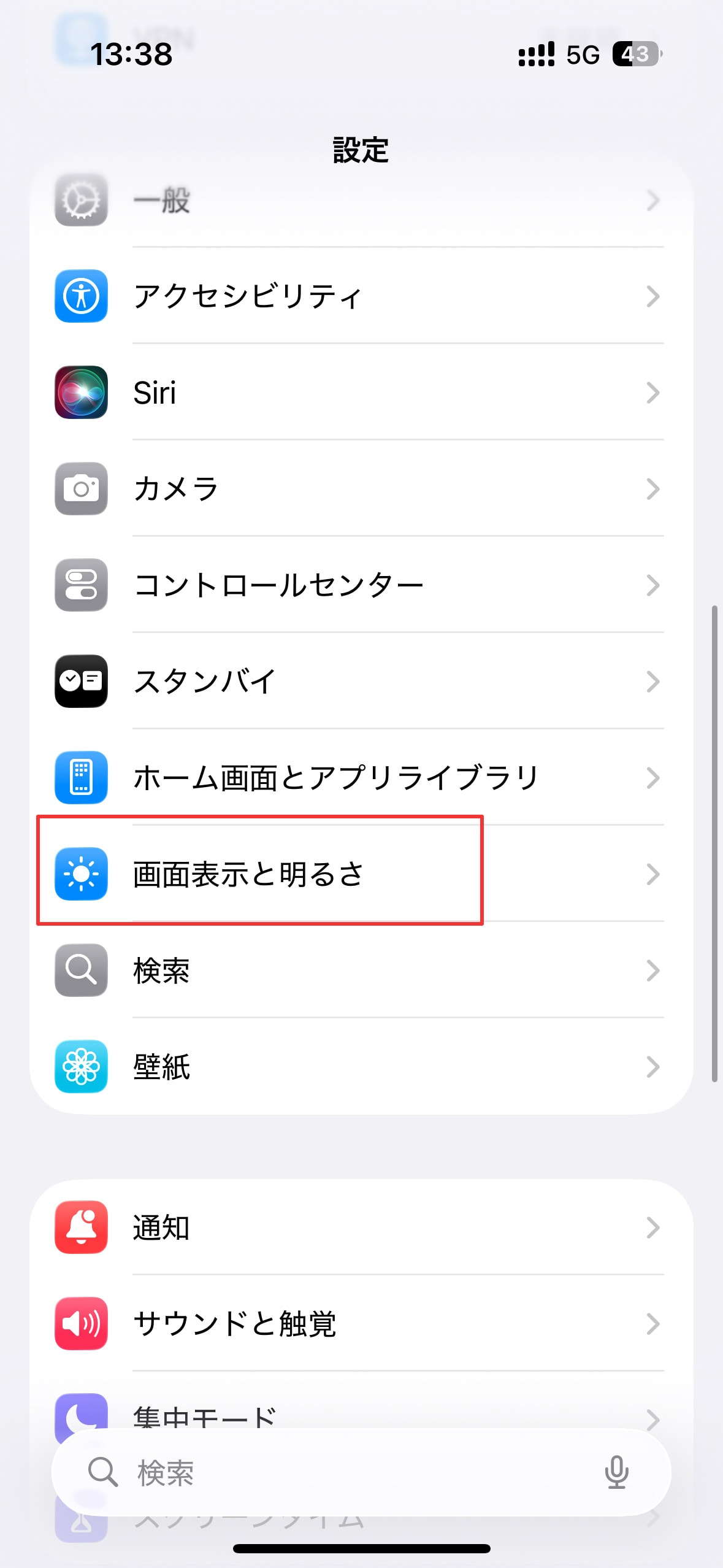Tap the 壁紙 wallpaper icon

click(x=80, y=1067)
